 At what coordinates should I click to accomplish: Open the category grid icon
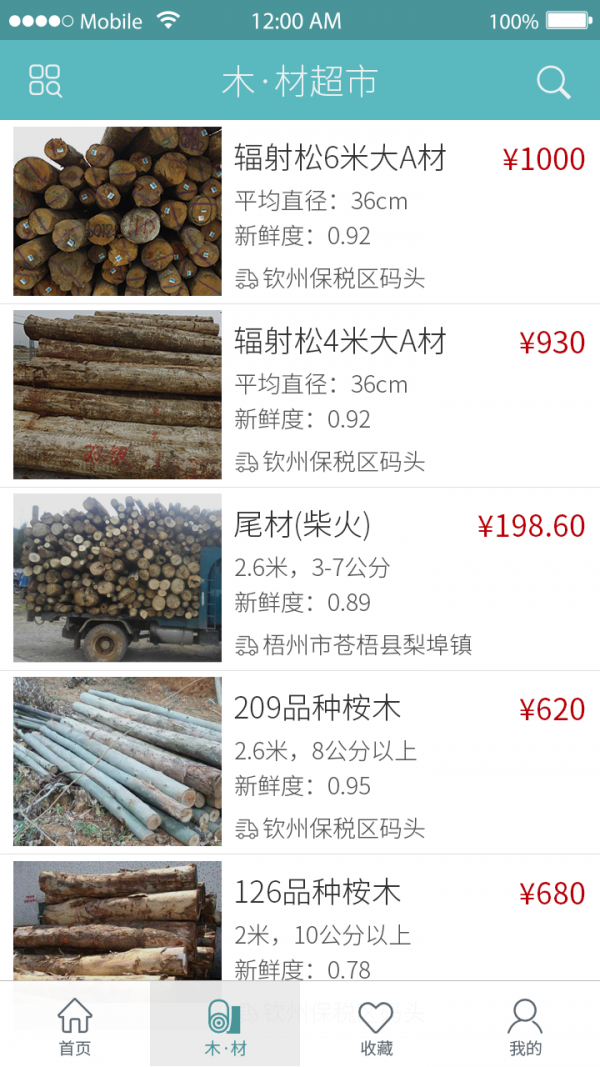coord(45,81)
